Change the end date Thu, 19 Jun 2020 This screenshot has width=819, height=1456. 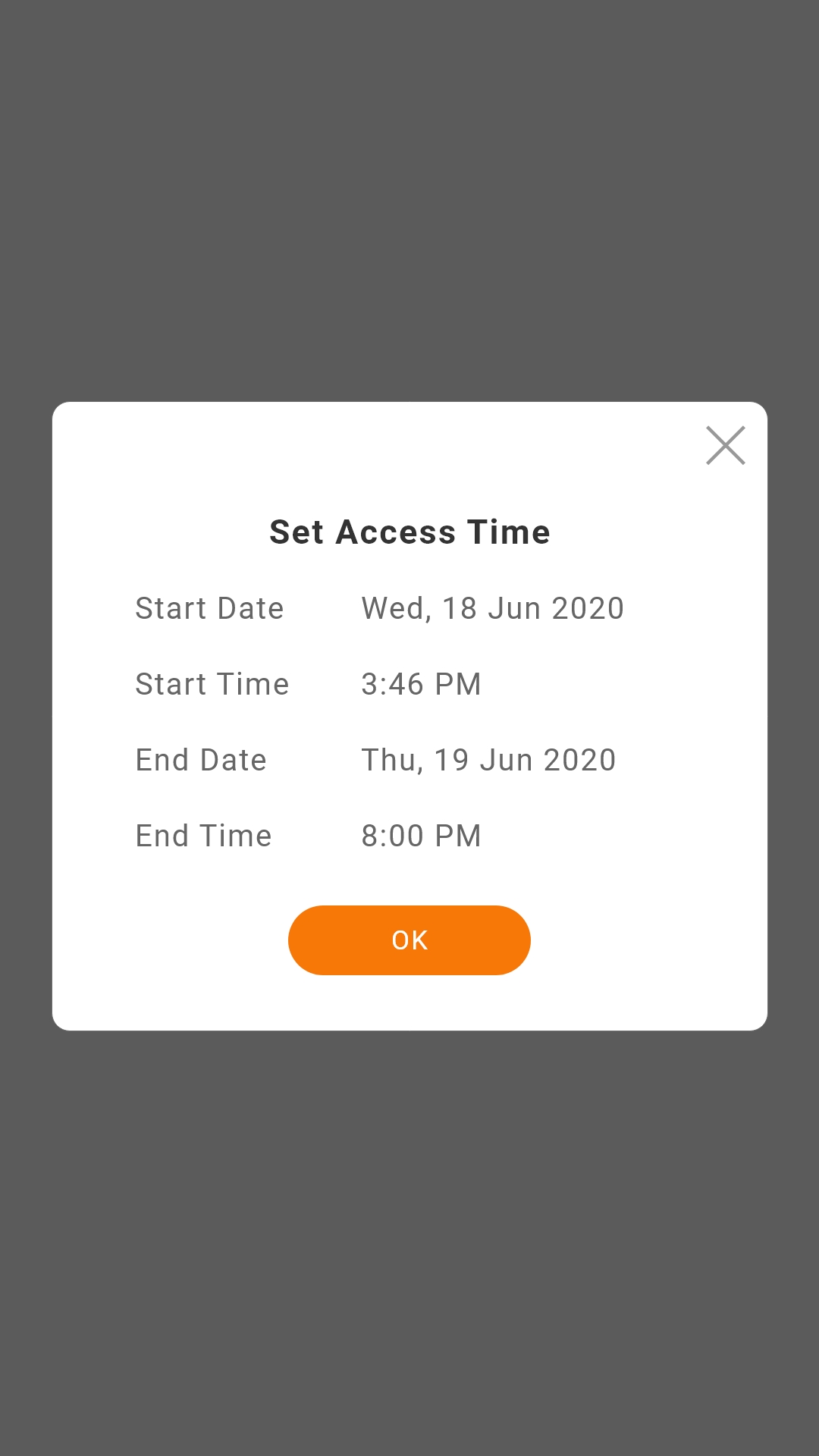click(489, 760)
